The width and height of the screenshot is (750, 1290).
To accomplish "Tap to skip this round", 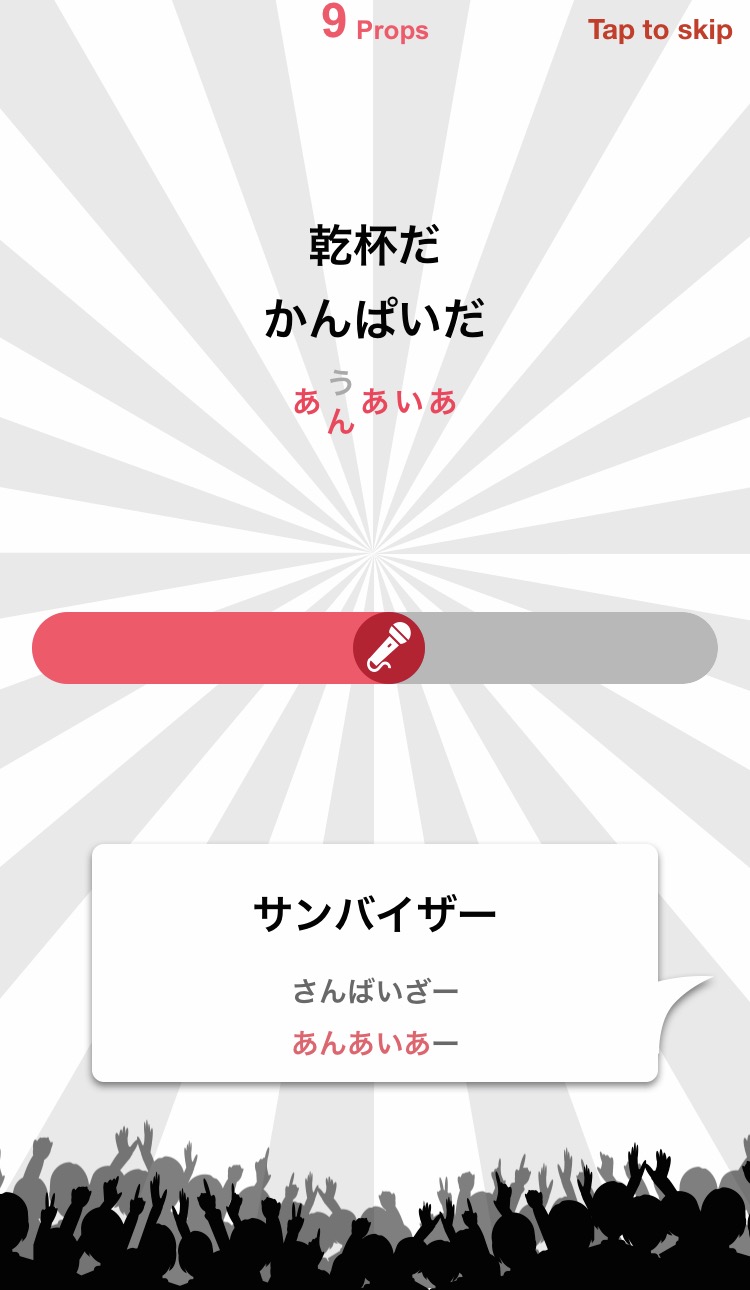I will pos(660,30).
